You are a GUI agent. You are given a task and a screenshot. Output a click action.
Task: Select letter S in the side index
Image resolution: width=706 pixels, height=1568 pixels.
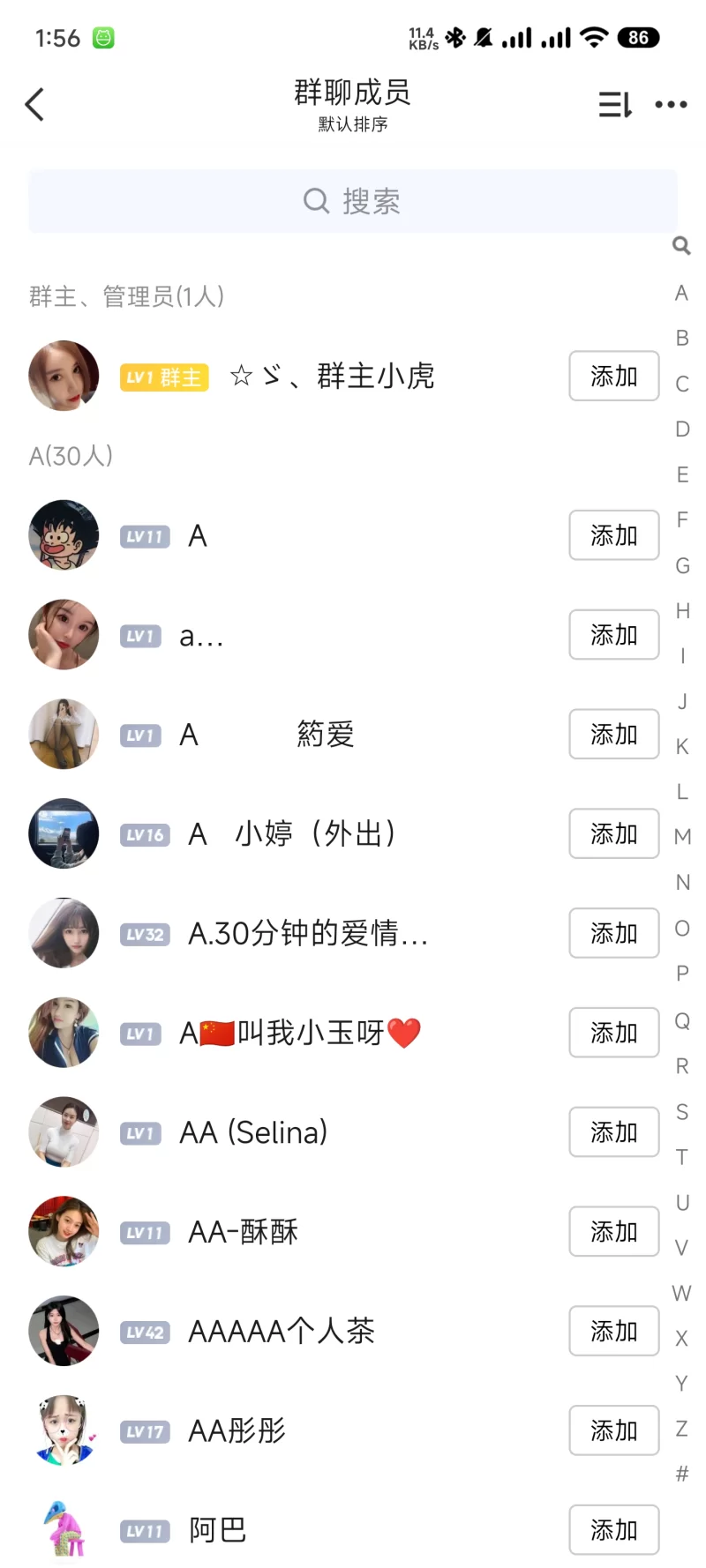click(682, 1112)
